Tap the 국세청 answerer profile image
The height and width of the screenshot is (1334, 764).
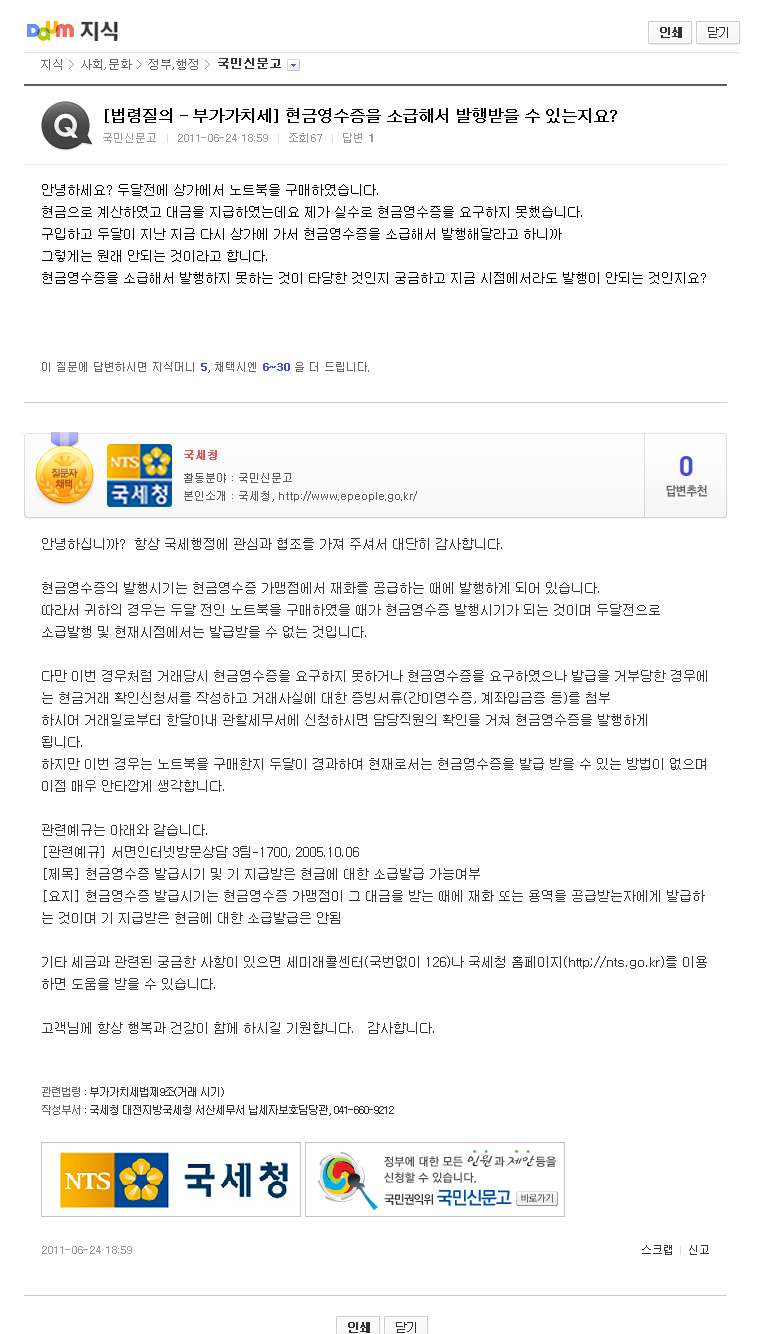139,475
